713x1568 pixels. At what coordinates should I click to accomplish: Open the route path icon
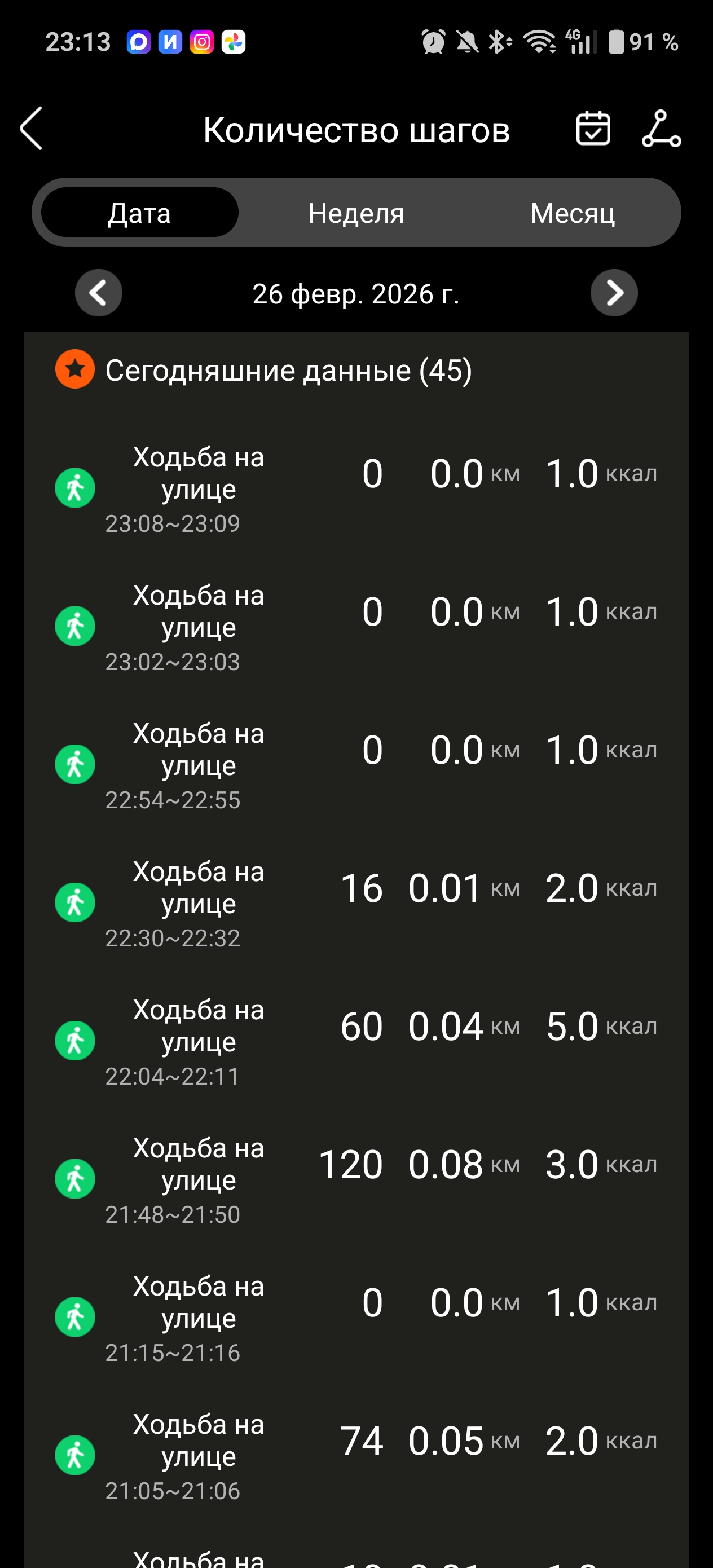661,129
